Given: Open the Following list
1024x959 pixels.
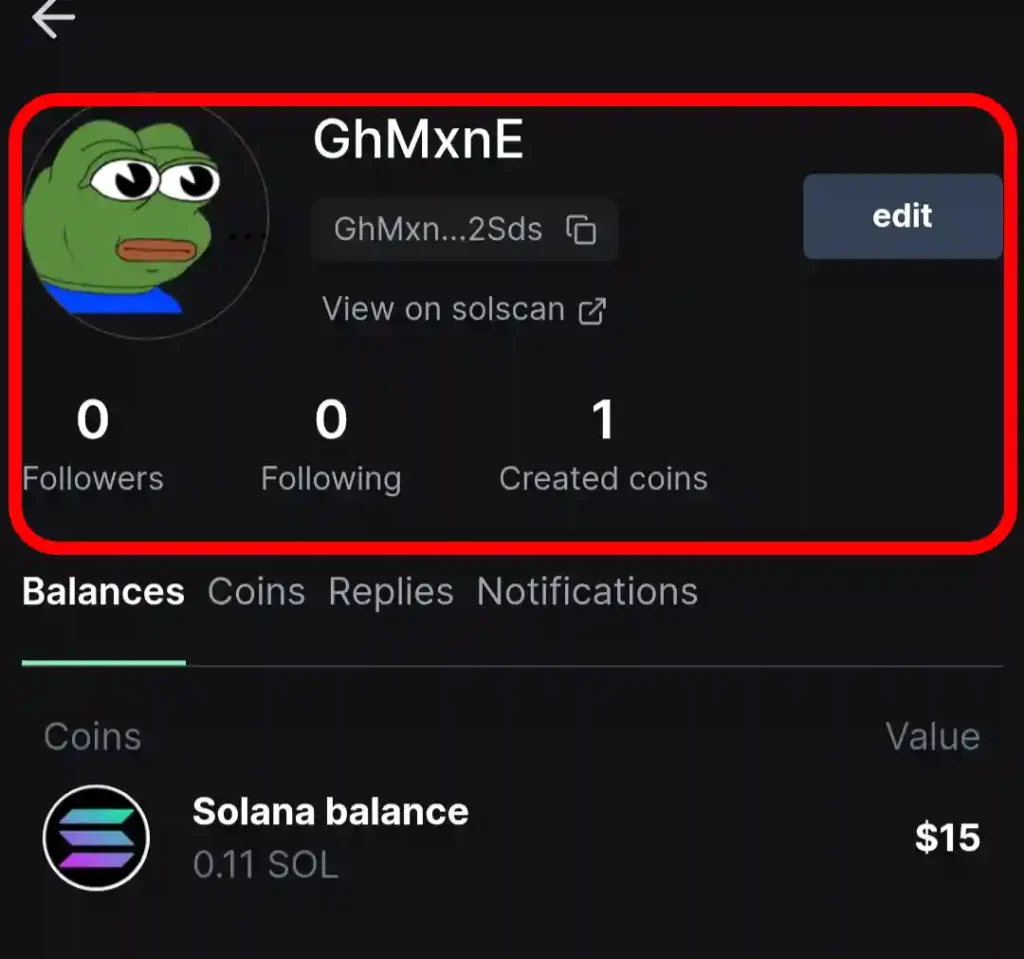Looking at the screenshot, I should (331, 446).
